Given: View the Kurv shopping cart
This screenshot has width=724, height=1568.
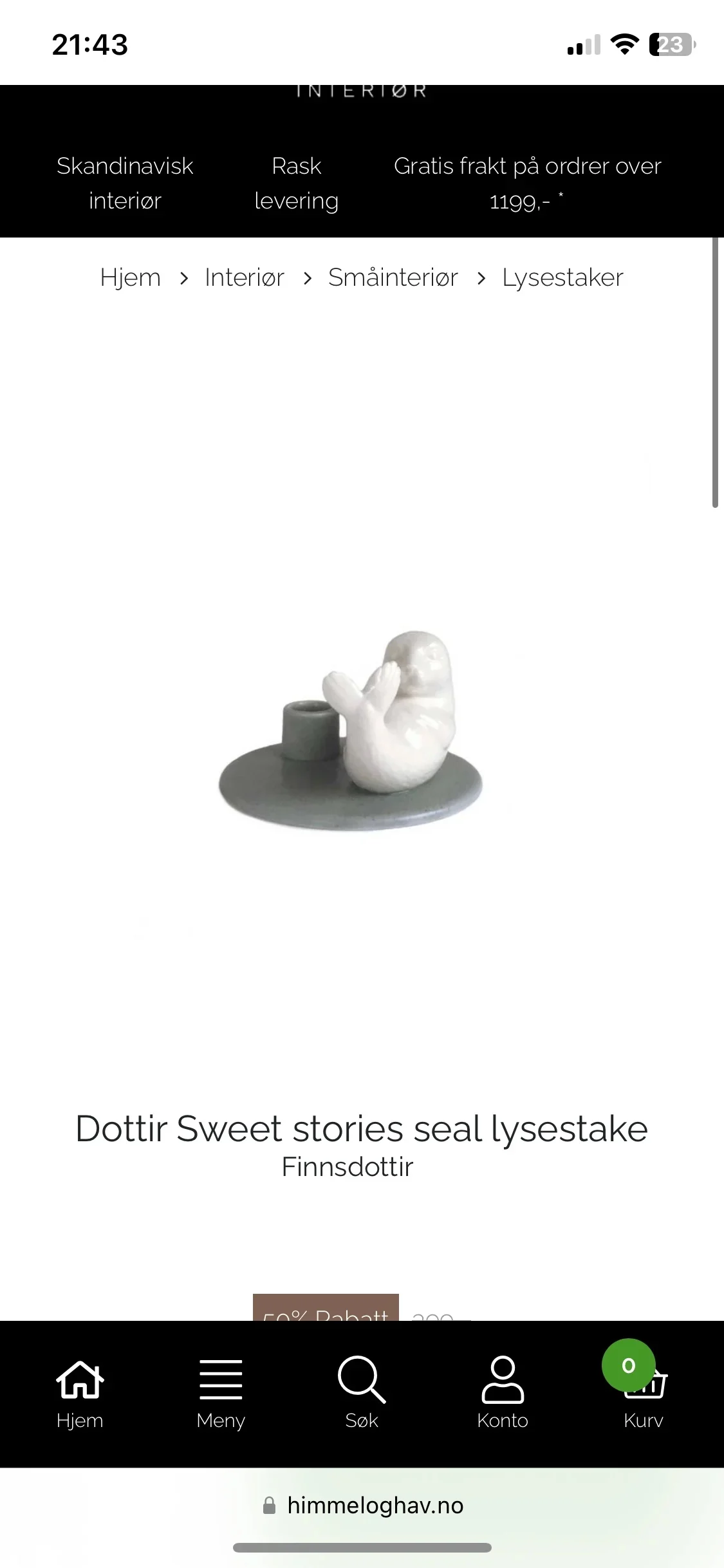Looking at the screenshot, I should pyautogui.click(x=643, y=1392).
